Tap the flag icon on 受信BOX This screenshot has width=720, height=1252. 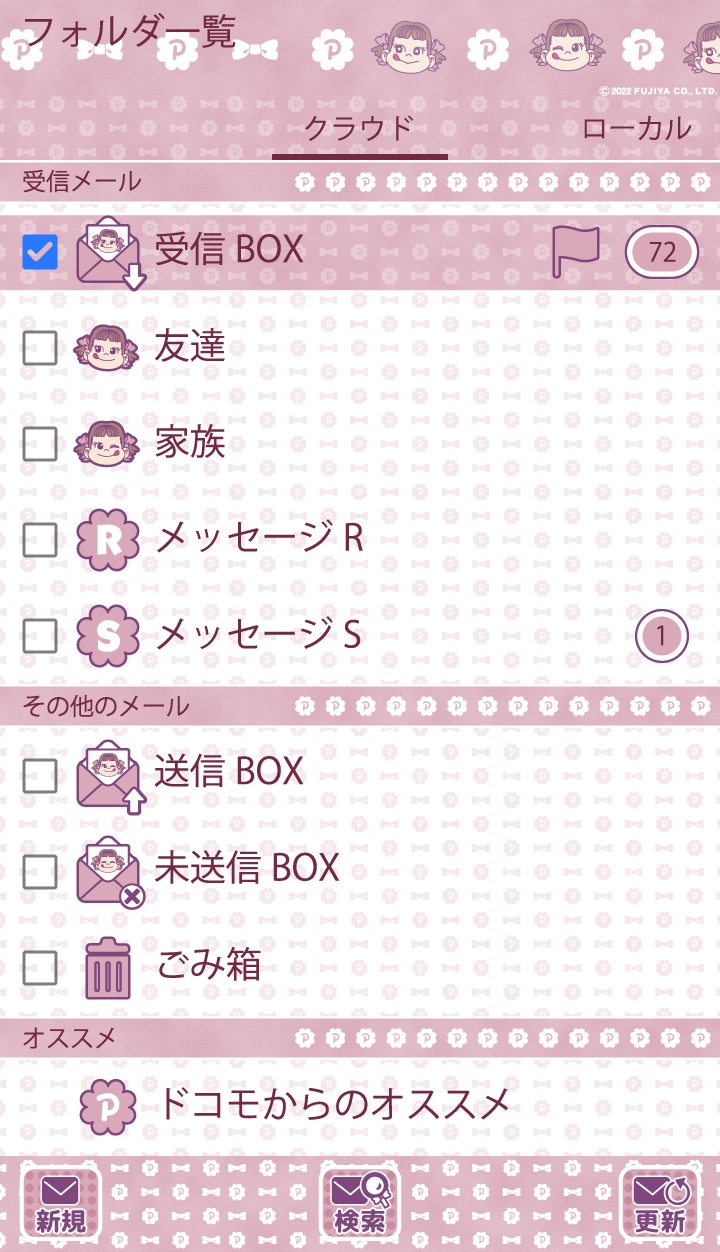(x=575, y=251)
